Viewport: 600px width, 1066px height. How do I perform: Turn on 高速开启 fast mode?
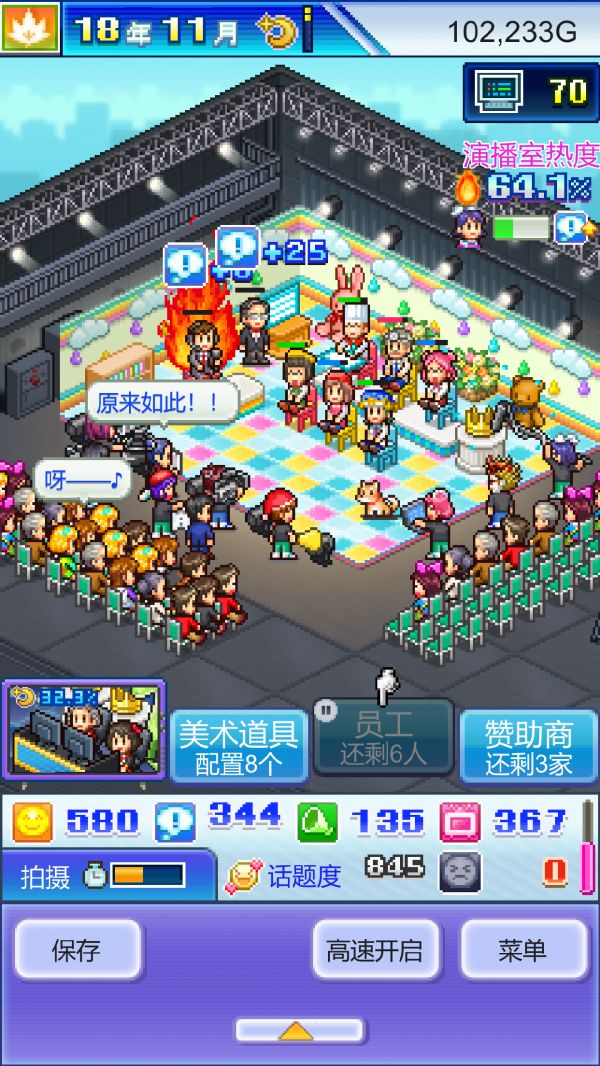(374, 950)
